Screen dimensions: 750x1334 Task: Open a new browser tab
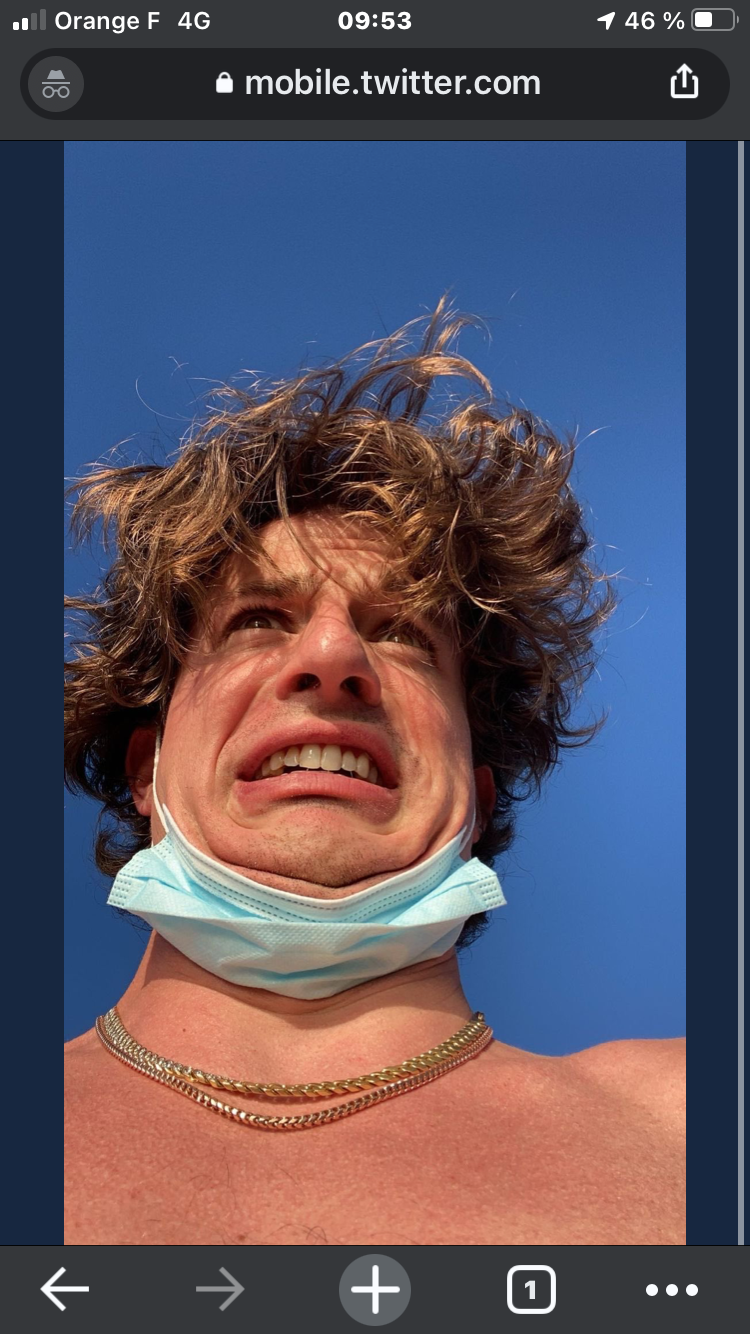[375, 1290]
